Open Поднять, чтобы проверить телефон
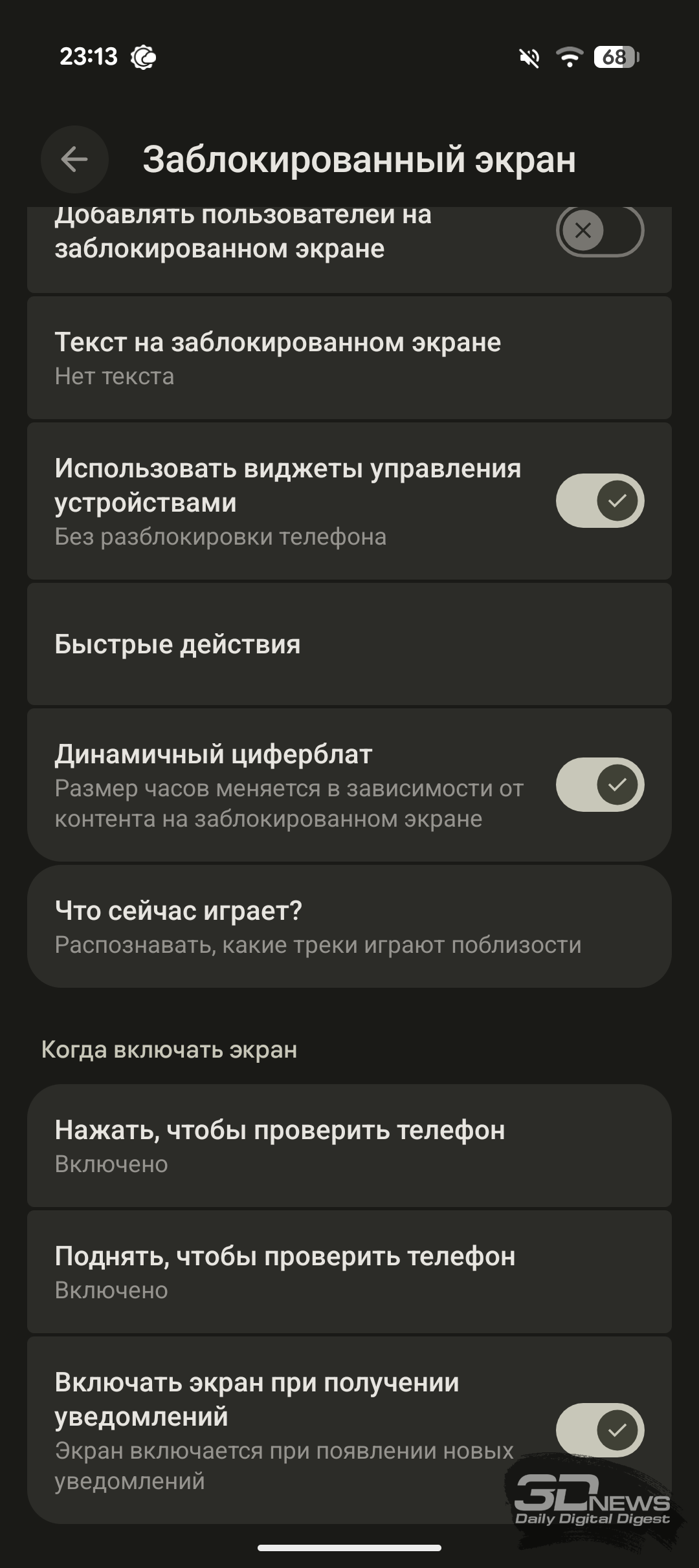This screenshot has height=1568, width=699. click(x=349, y=1272)
